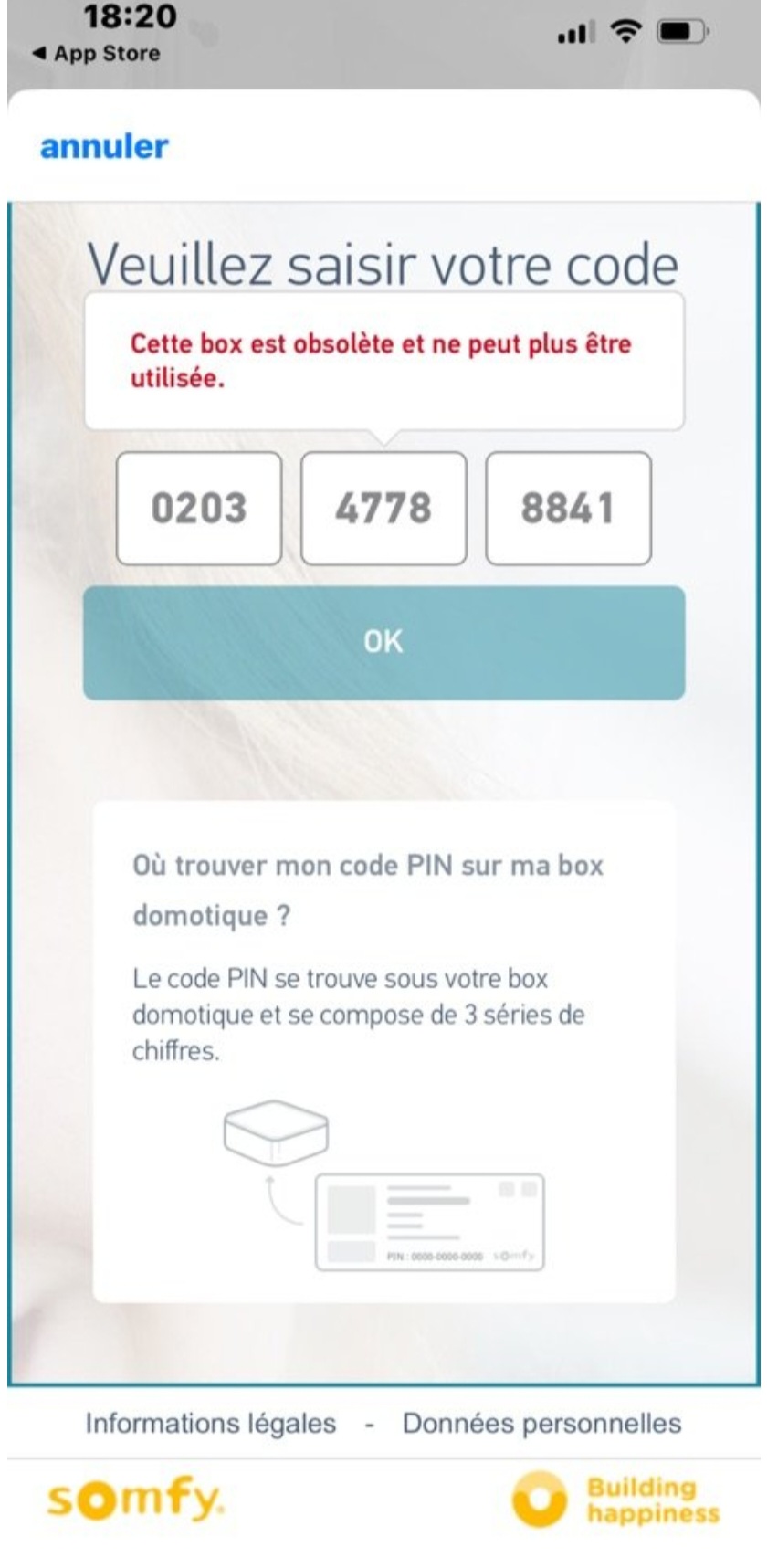
Task: Edit the third PIN field 8841
Action: (x=568, y=508)
